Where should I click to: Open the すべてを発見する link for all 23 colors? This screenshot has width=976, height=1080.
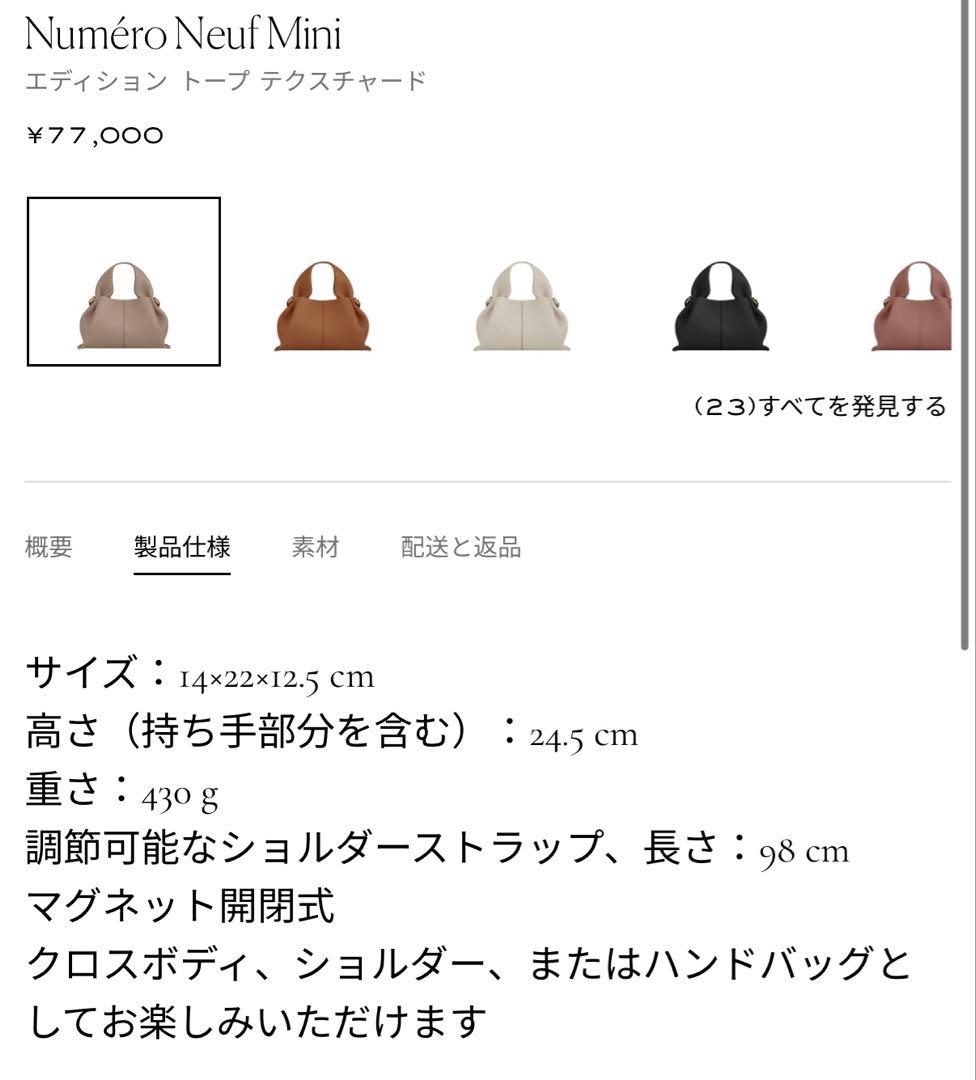pyautogui.click(x=819, y=407)
